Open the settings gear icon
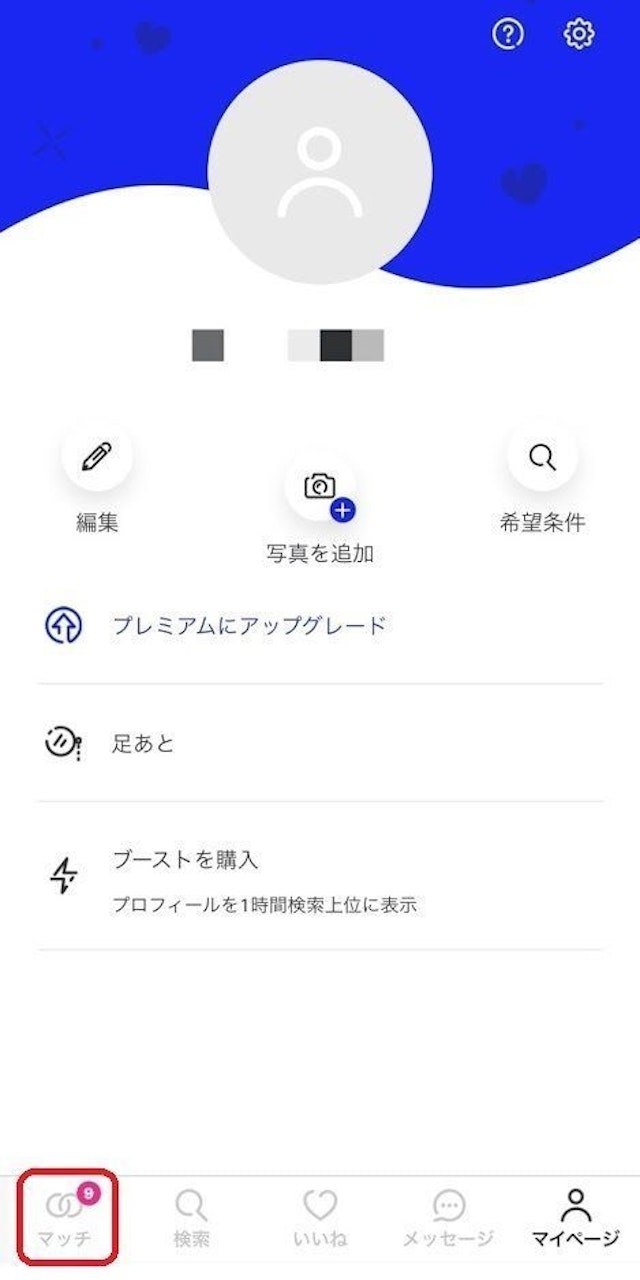 pos(579,35)
